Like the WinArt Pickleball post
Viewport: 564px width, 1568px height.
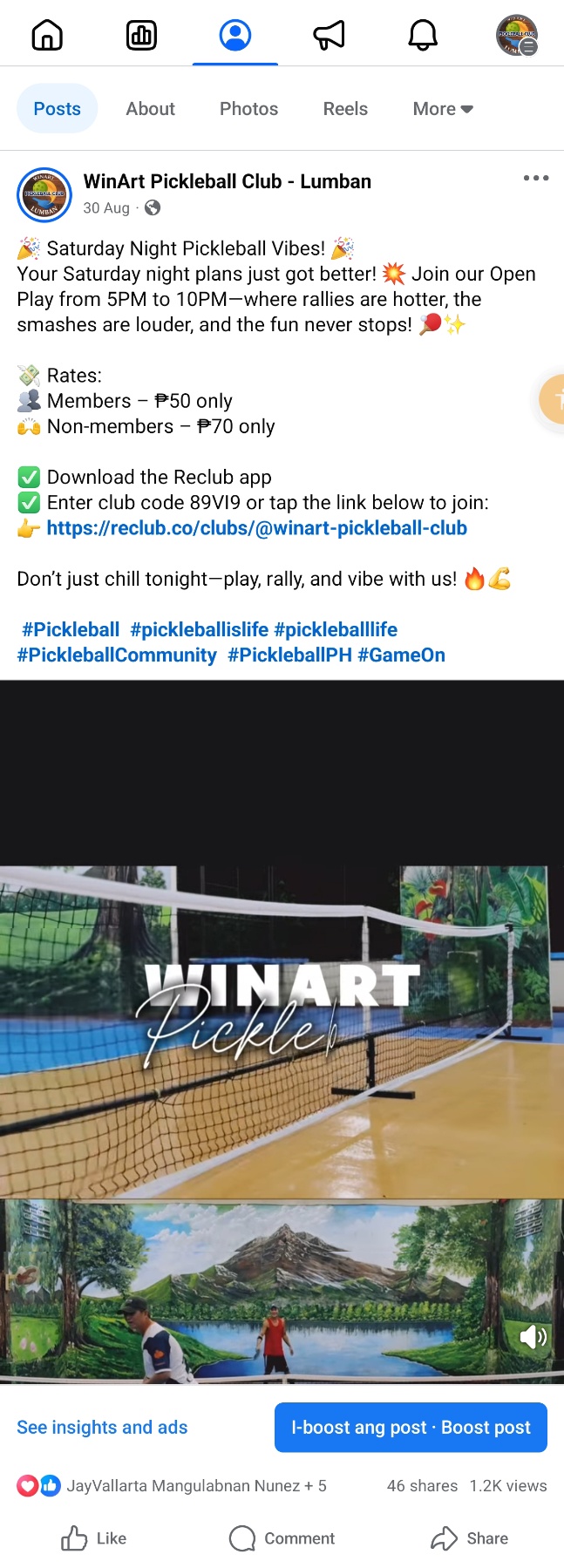[94, 1538]
